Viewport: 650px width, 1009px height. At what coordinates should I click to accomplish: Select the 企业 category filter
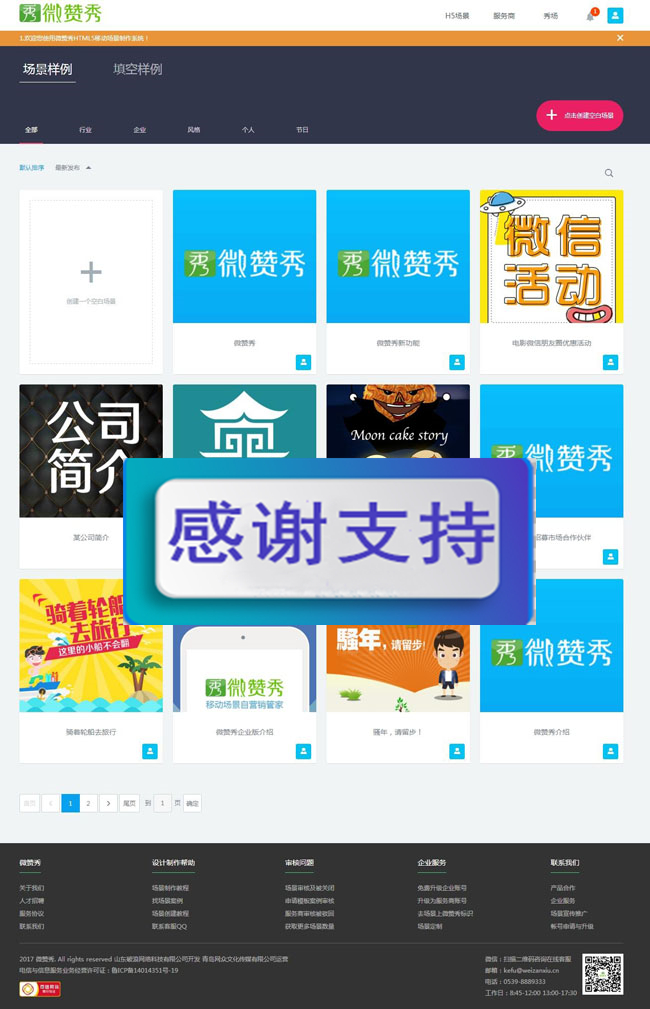click(x=139, y=130)
